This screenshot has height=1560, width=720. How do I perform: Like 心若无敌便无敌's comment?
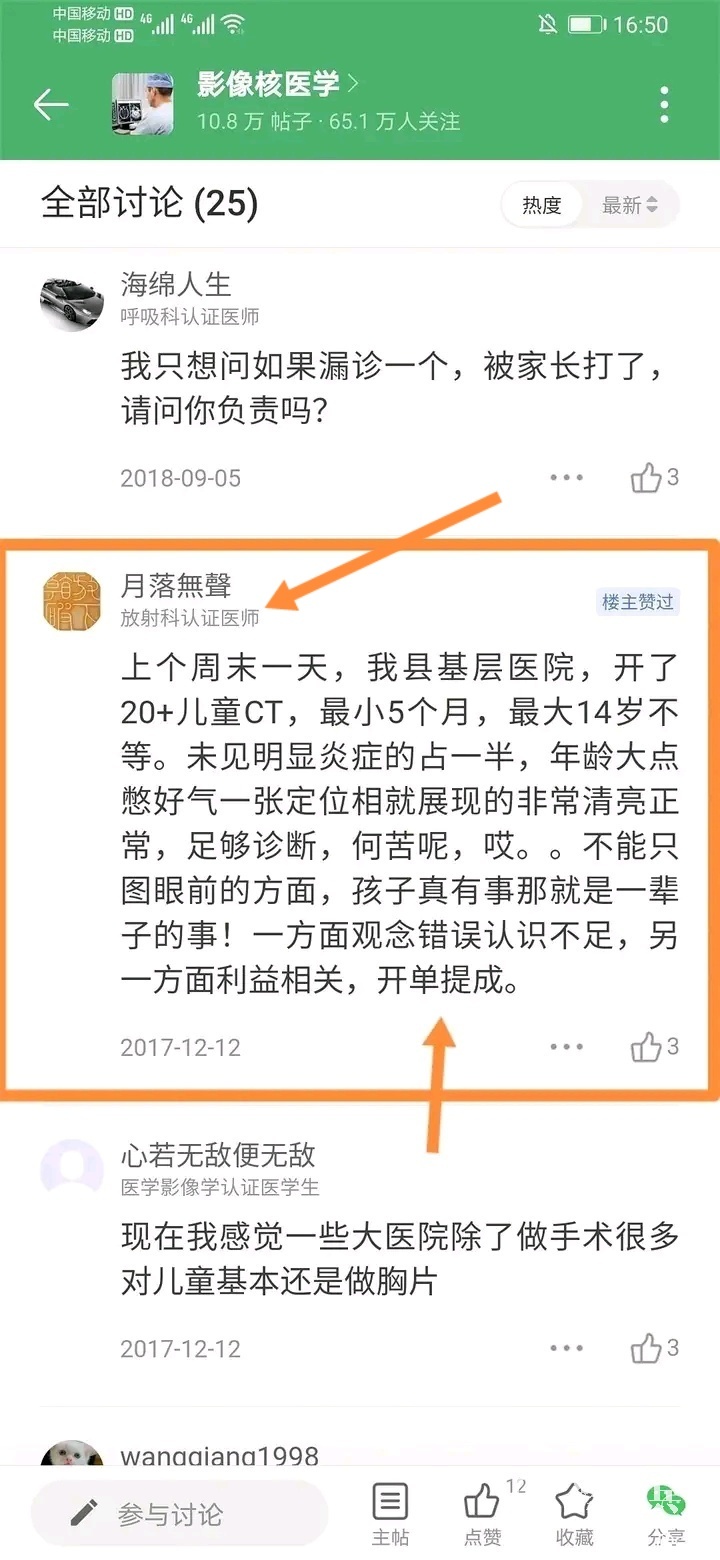(648, 1349)
